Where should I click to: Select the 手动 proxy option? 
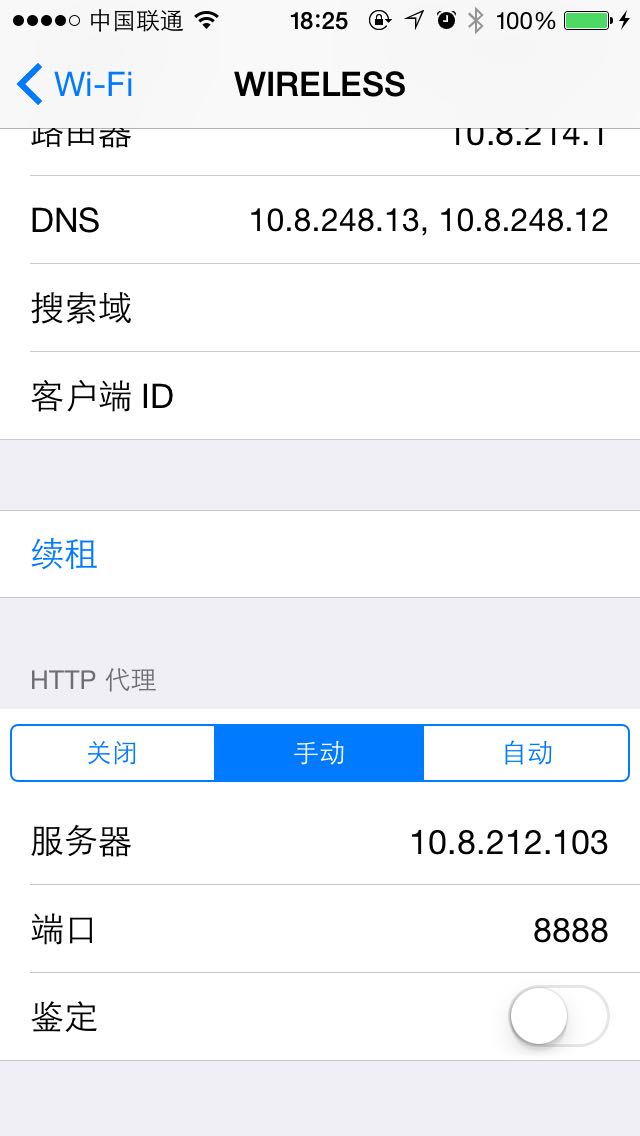(319, 753)
